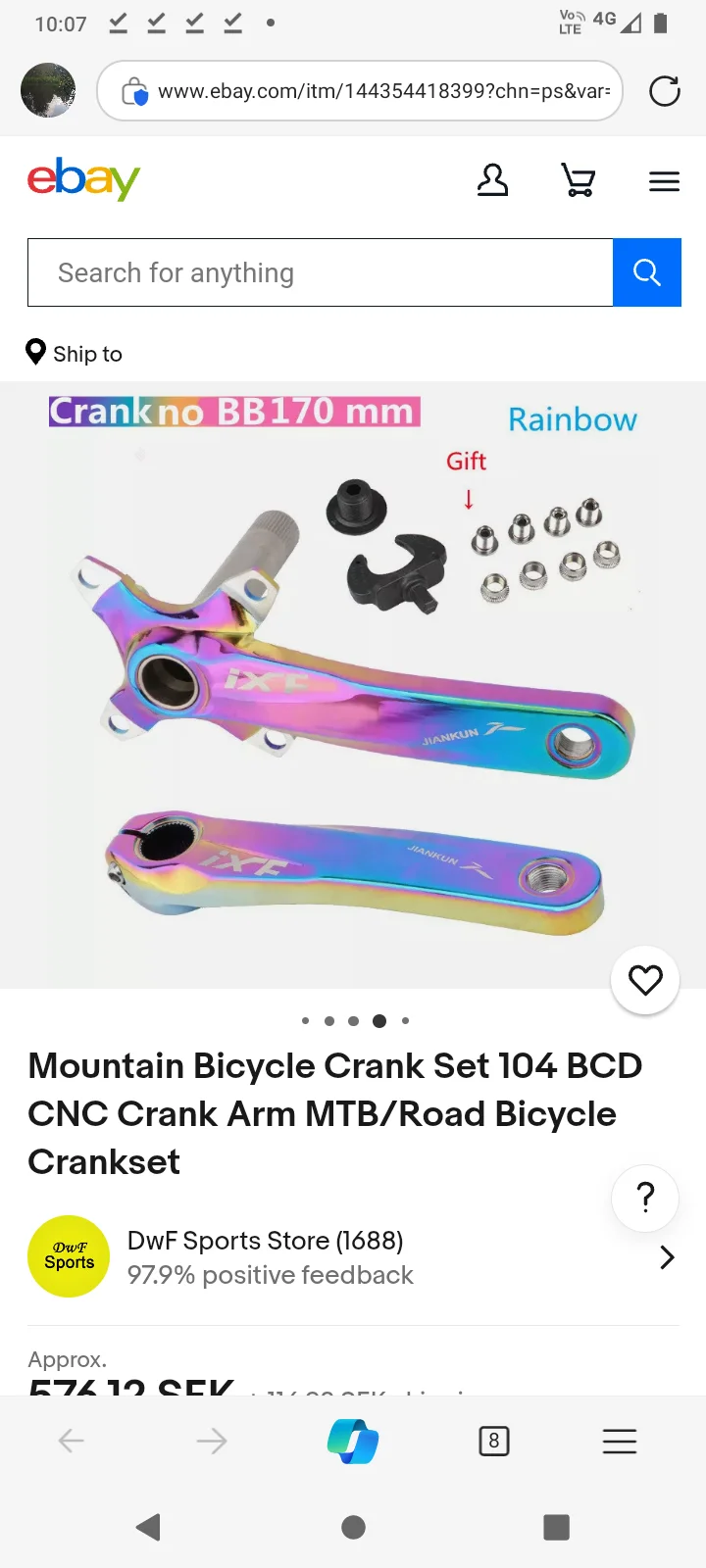The height and width of the screenshot is (1568, 706).
Task: Open the browser profile avatar
Action: point(48,90)
